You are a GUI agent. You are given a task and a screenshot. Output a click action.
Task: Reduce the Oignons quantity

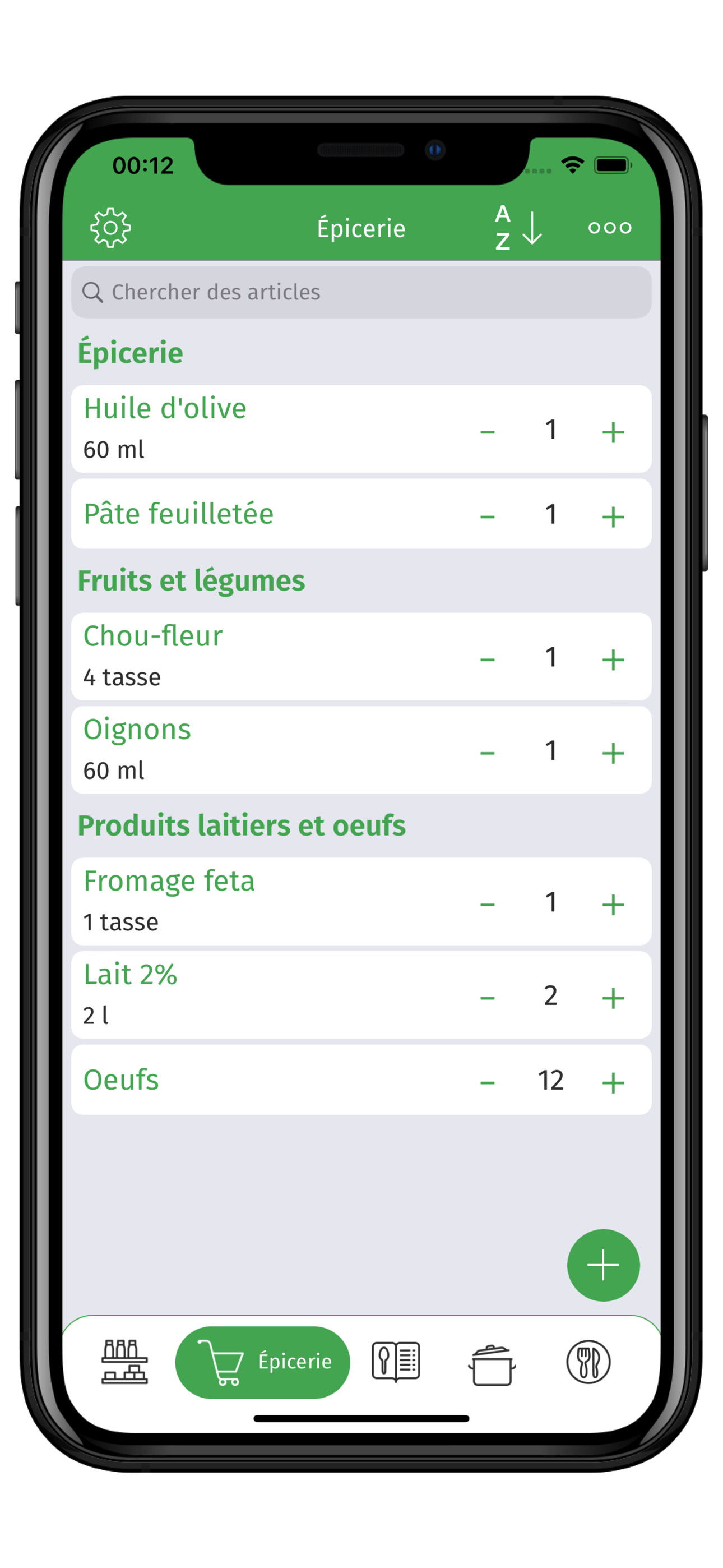(487, 753)
